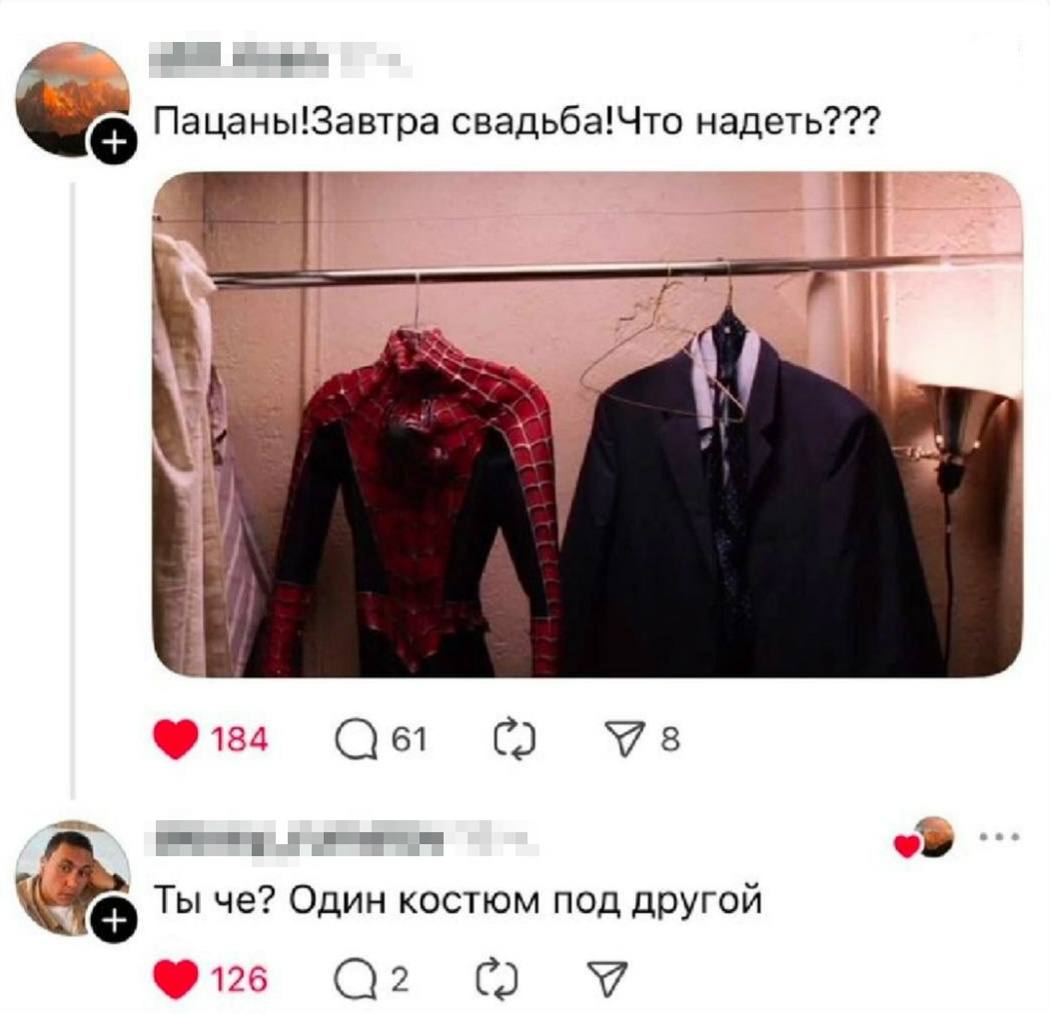Like the "Один костюм под другой" reply
Image resolution: width=1050 pixels, height=1014 pixels.
[177, 980]
